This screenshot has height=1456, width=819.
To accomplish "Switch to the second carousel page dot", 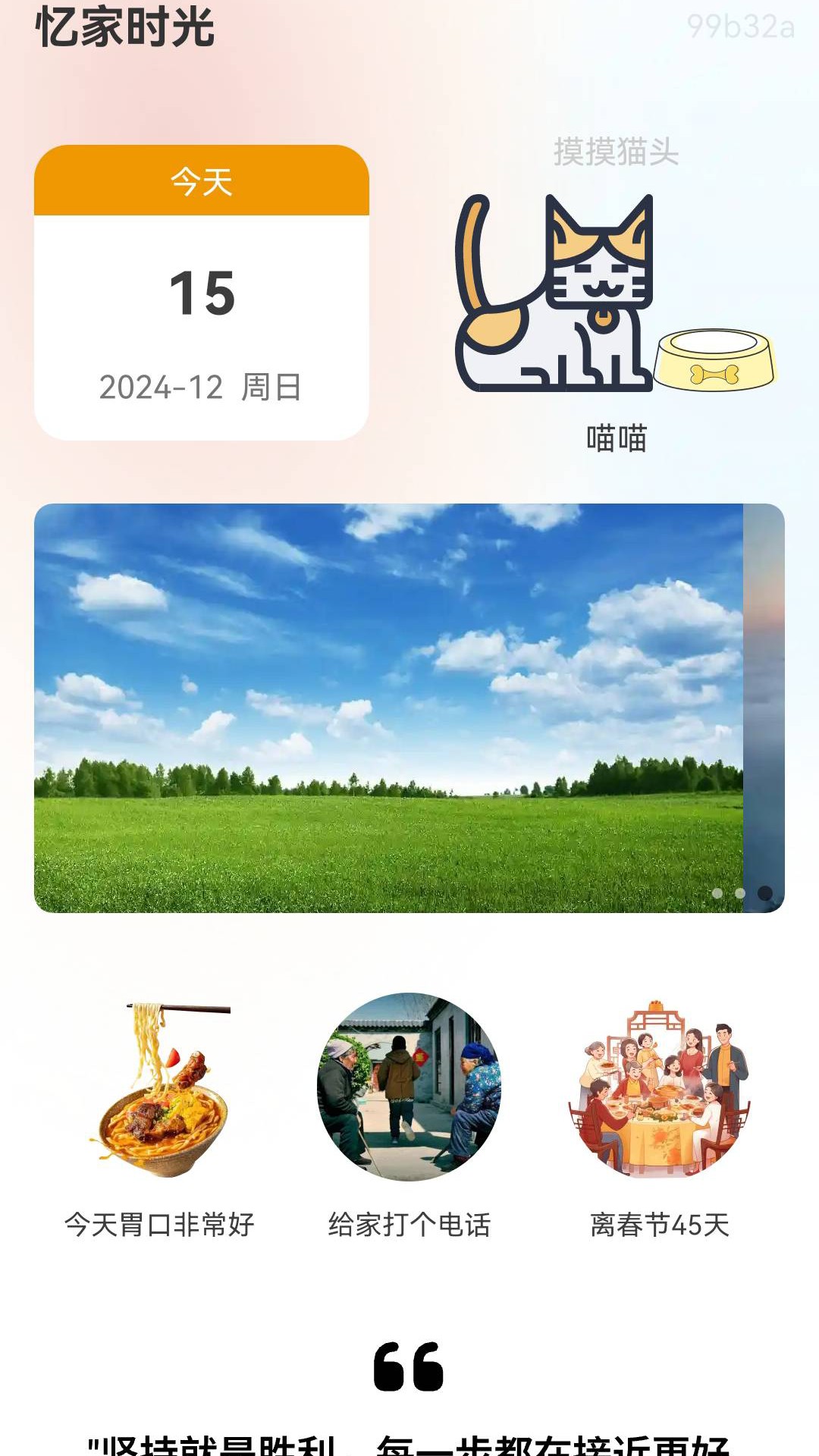I will click(741, 893).
